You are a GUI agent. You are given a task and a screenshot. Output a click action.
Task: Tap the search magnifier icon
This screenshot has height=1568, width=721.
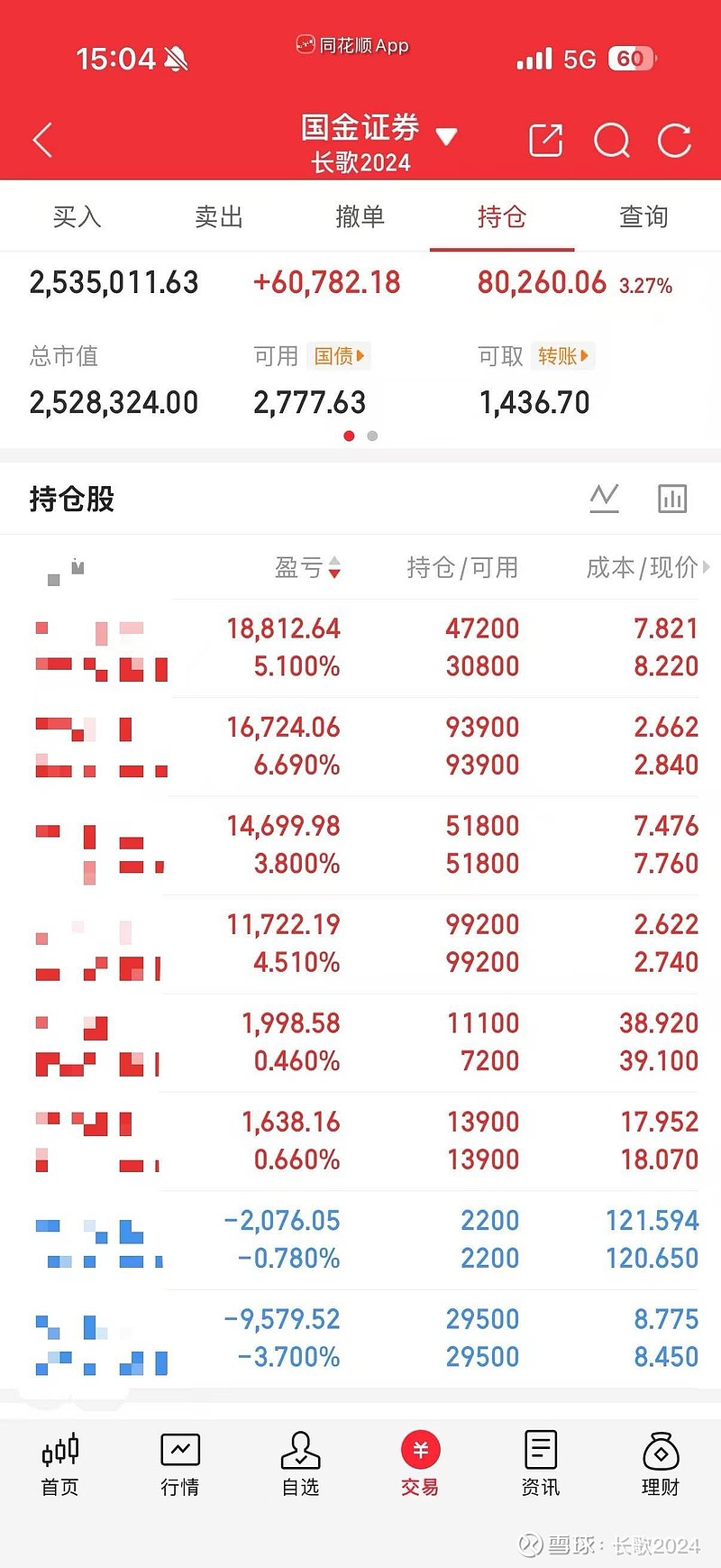[x=611, y=141]
